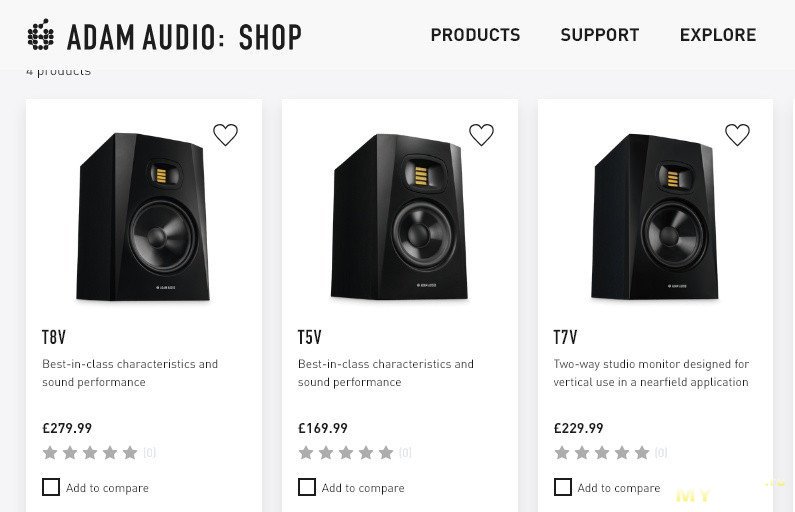Viewport: 795px width, 512px height.
Task: Check Add to compare for T5V
Action: click(x=307, y=487)
